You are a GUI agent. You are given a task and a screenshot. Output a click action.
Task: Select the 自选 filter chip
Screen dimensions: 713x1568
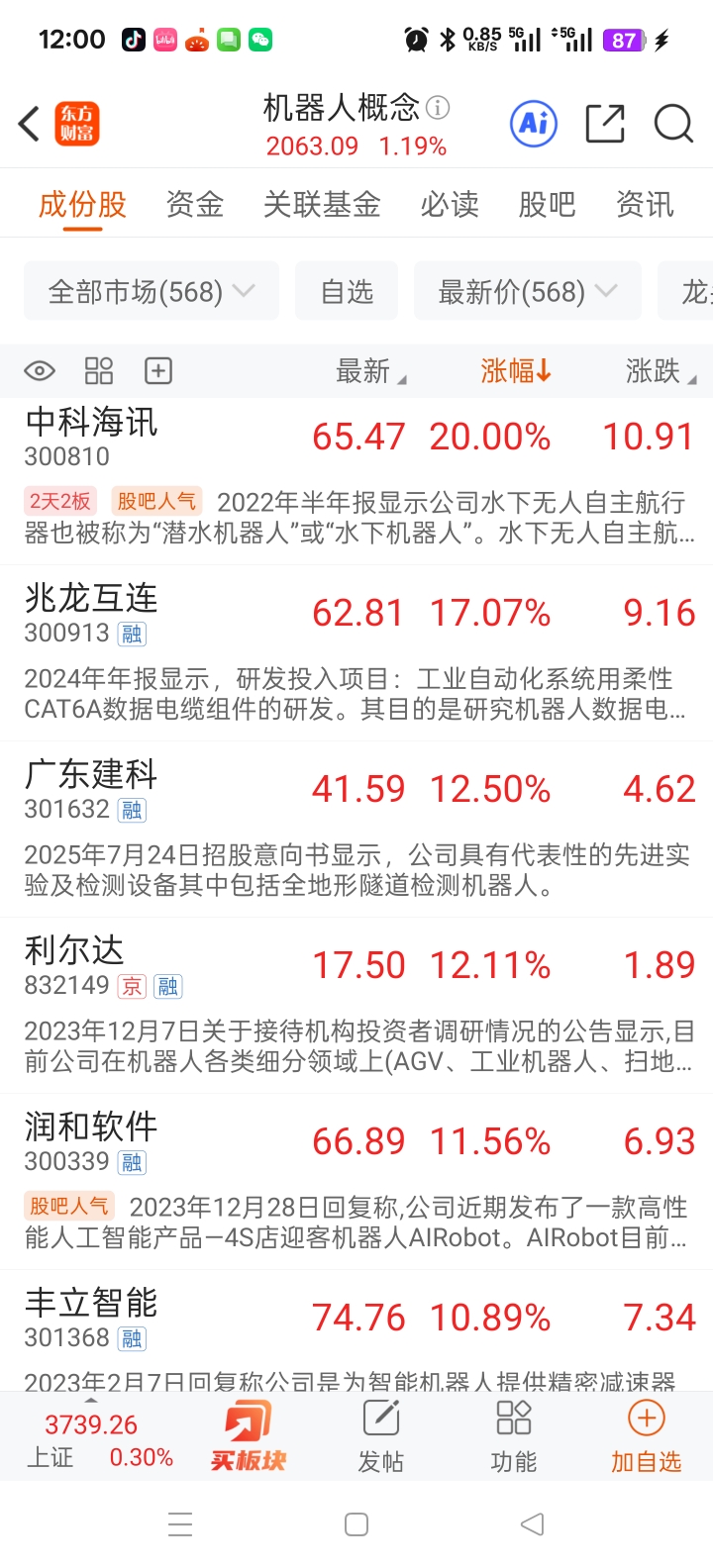pos(347,291)
